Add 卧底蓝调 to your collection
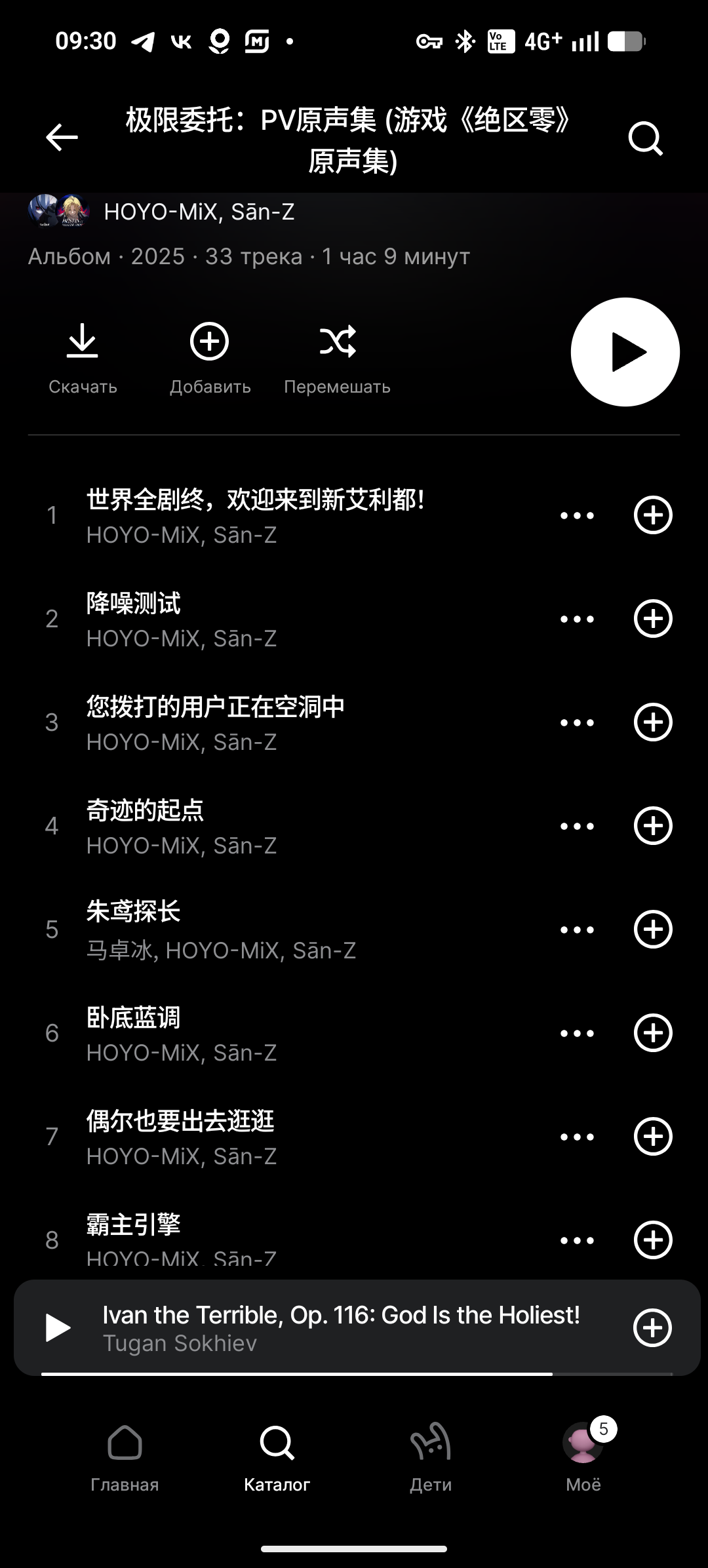Screen dimensions: 708x1568 [653, 1033]
